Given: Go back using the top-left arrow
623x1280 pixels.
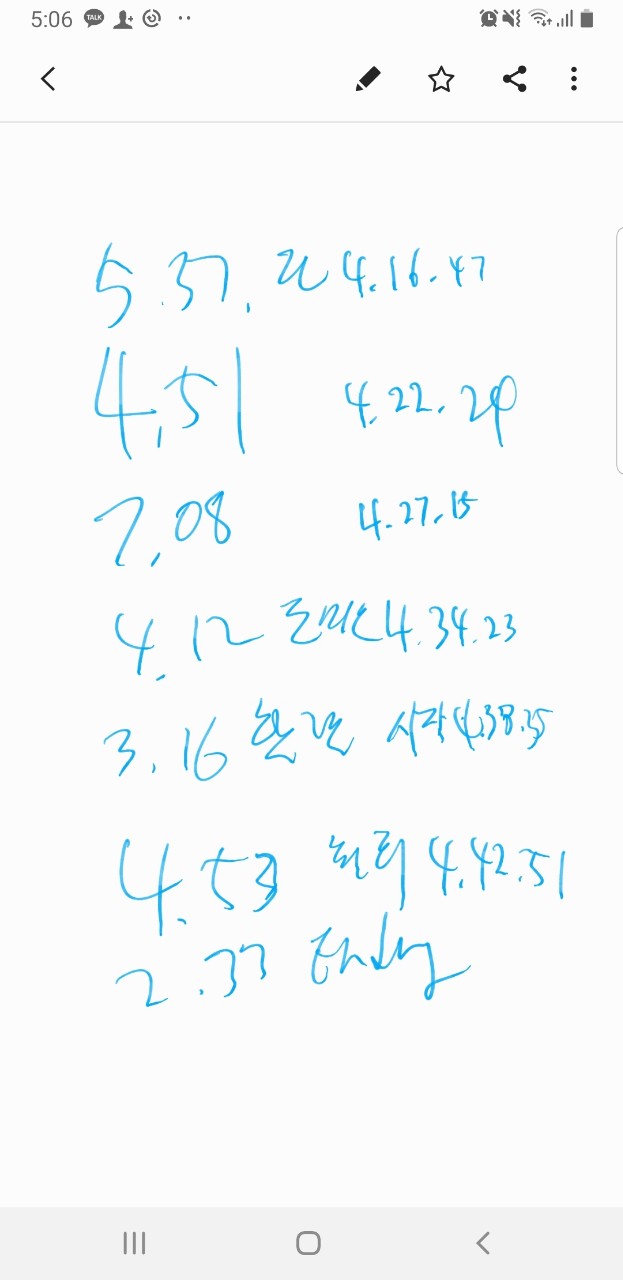Looking at the screenshot, I should tap(47, 79).
